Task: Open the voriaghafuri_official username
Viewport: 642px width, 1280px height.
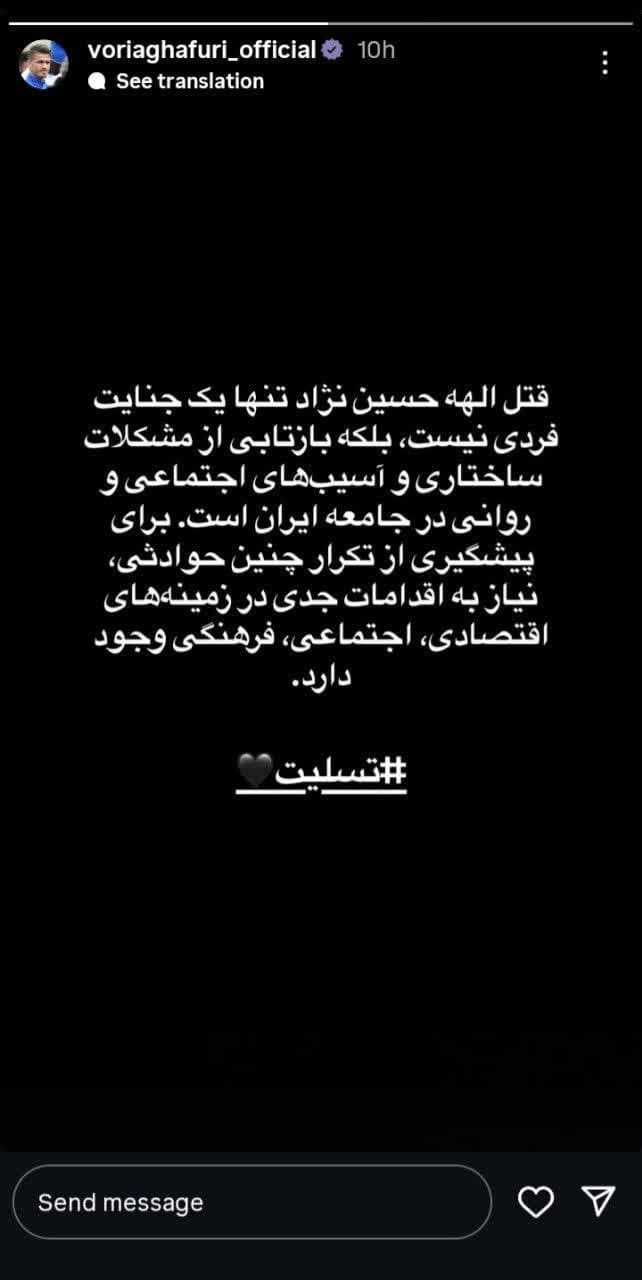Action: [x=202, y=50]
